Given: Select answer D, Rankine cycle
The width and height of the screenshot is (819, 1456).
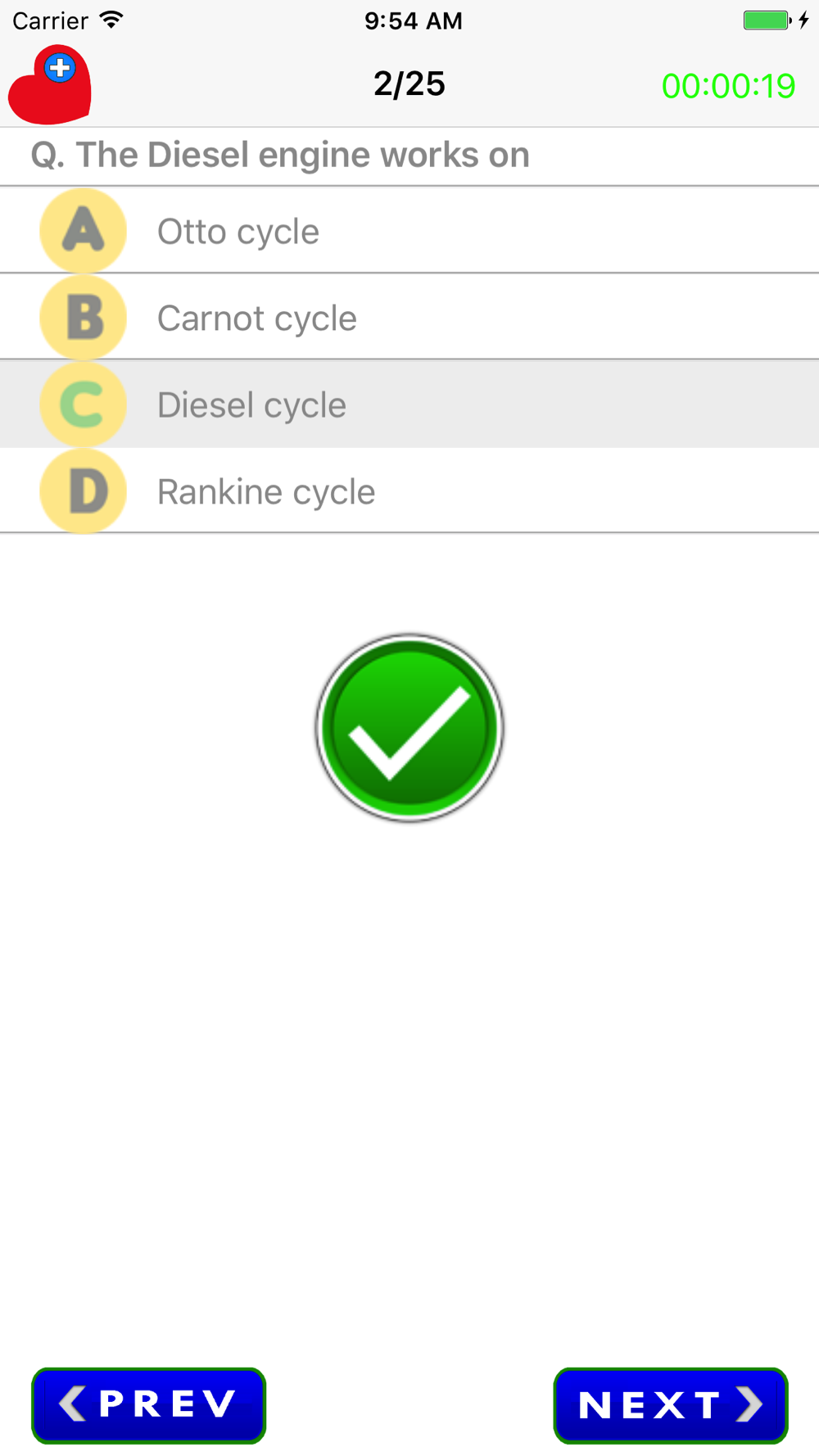Looking at the screenshot, I should (x=409, y=491).
